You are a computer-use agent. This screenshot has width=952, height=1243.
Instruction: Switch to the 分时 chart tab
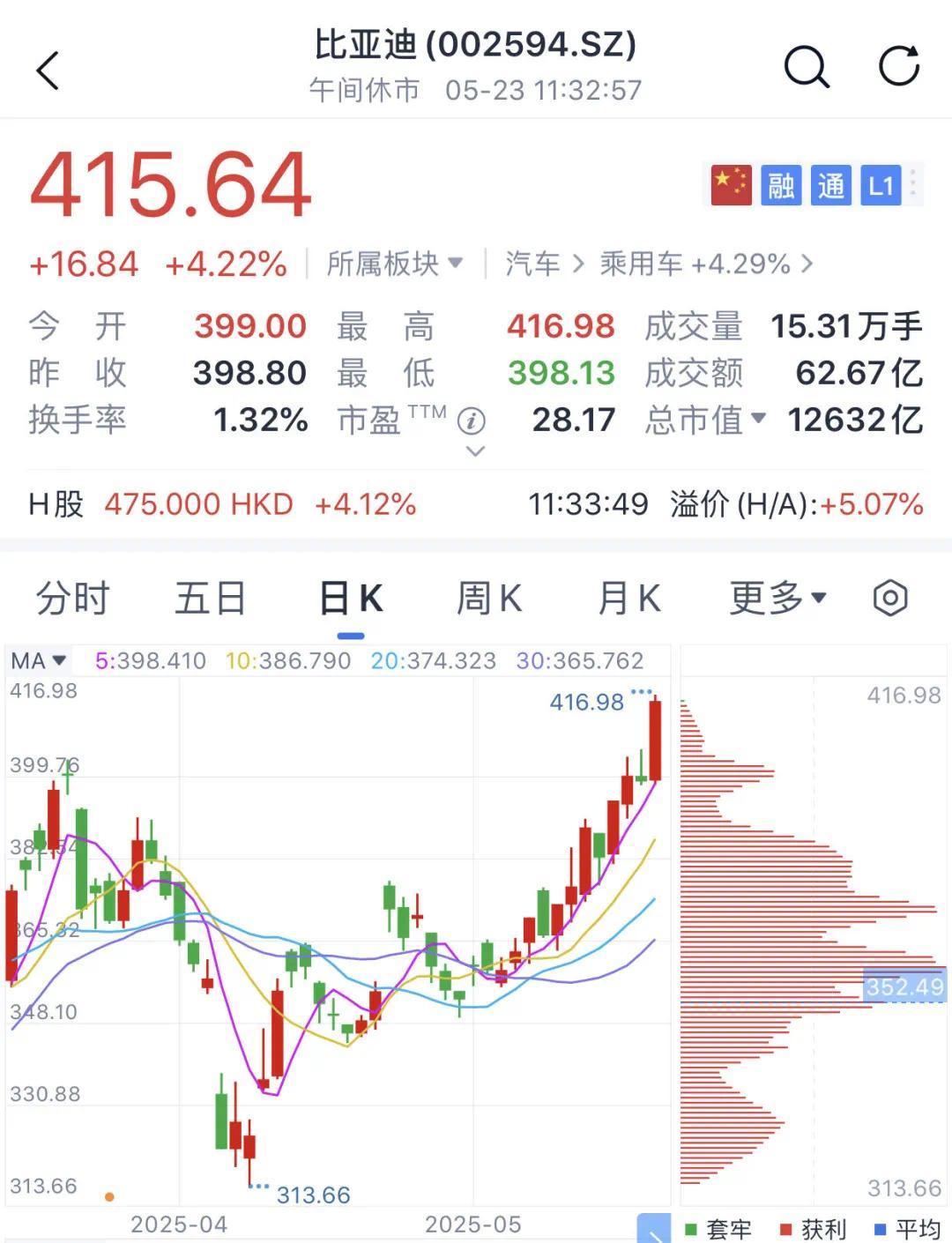(x=72, y=599)
